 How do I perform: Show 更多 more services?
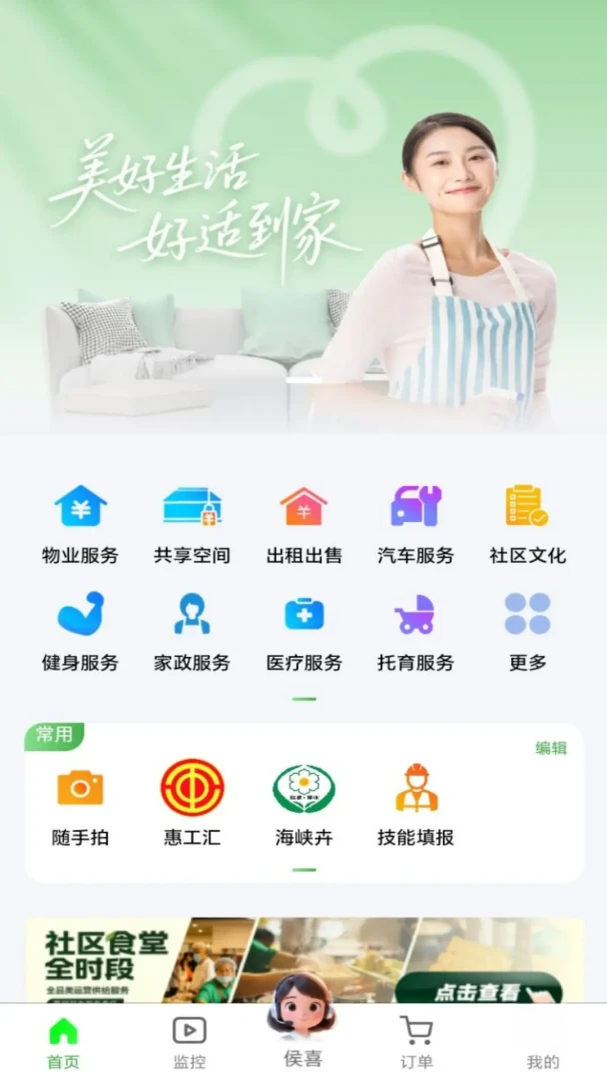[527, 632]
